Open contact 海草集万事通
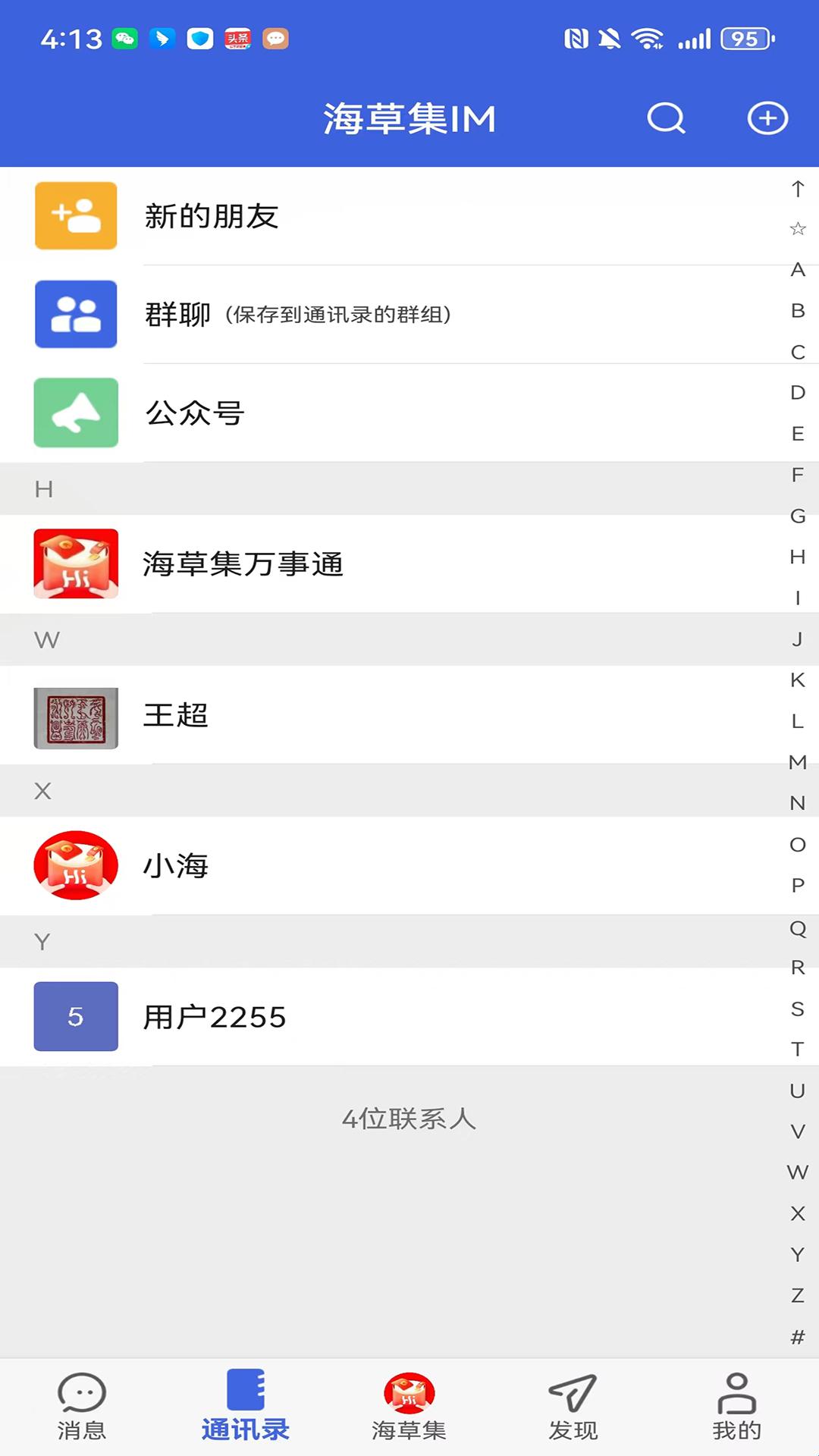 tap(243, 563)
